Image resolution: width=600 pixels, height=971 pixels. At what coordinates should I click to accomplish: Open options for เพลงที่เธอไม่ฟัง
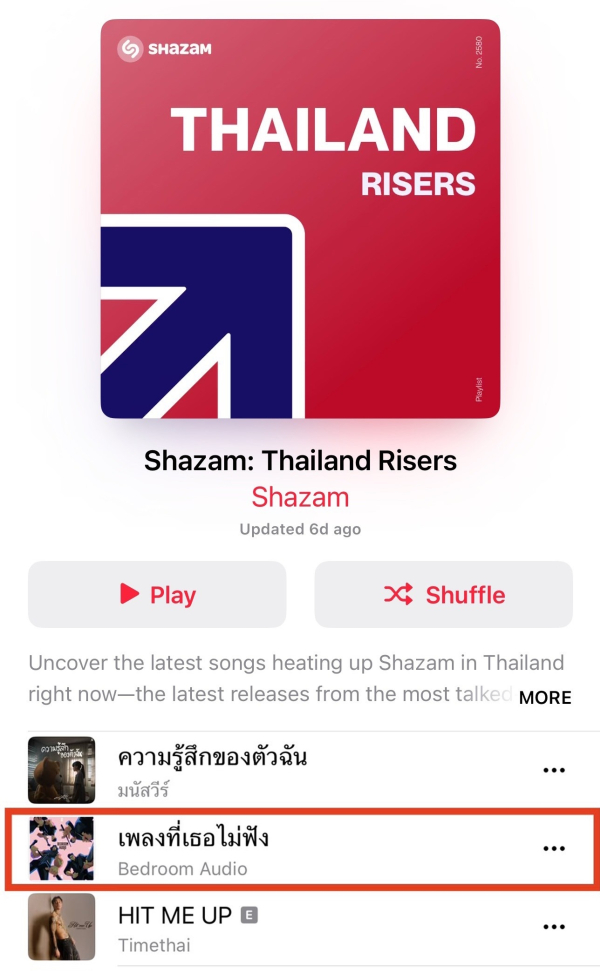(x=553, y=848)
